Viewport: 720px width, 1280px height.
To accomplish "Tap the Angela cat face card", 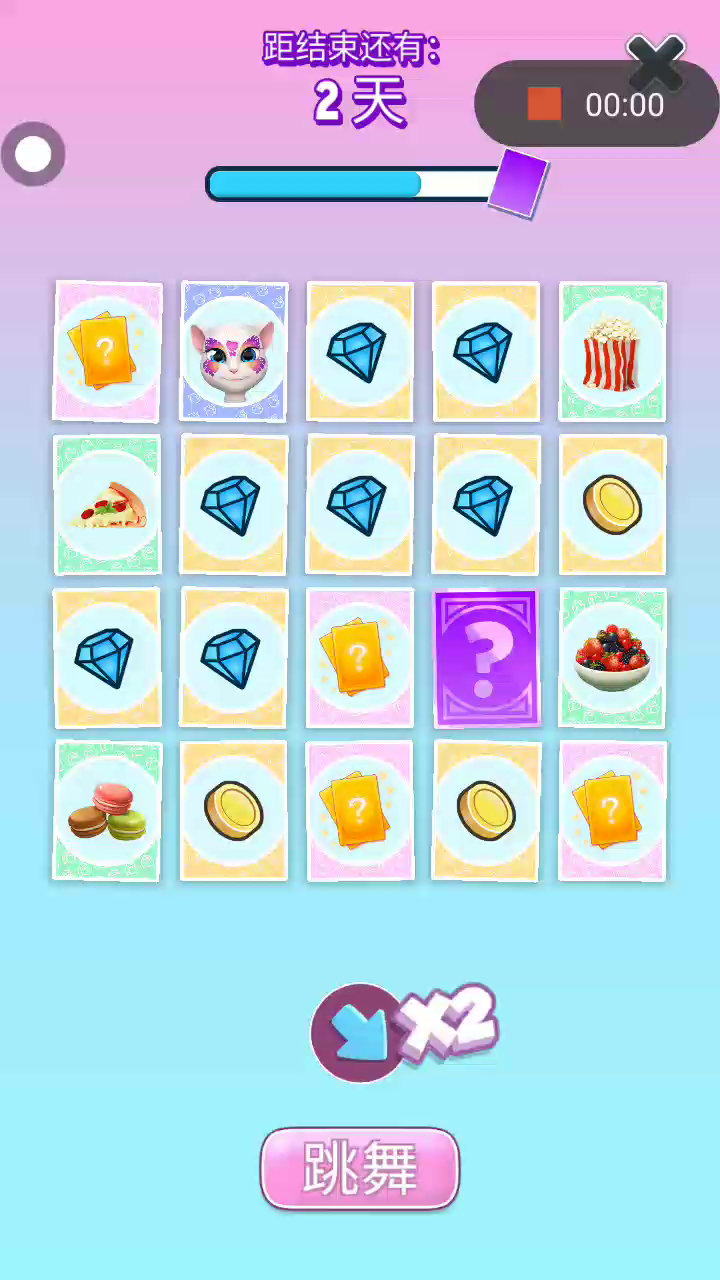I will 234,352.
